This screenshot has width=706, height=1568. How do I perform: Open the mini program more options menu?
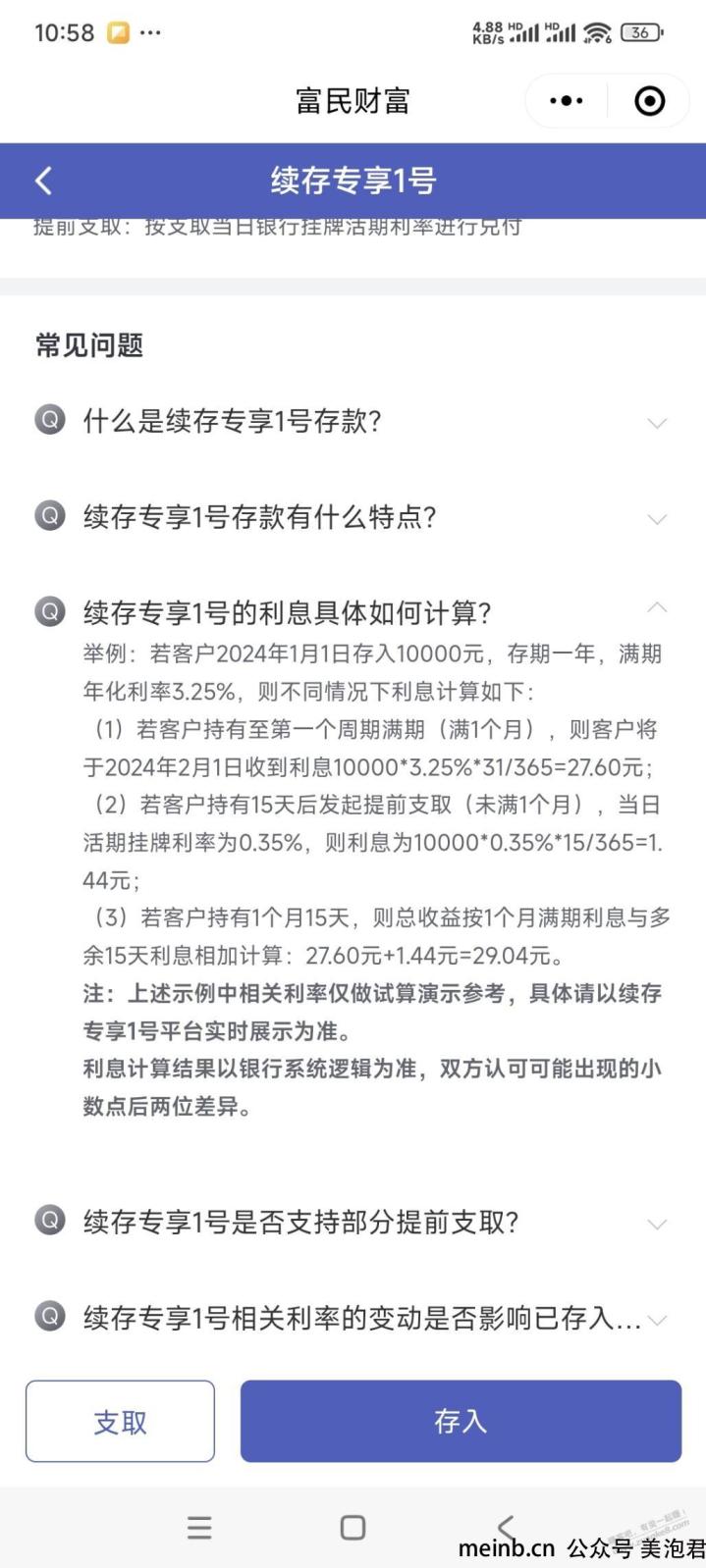(x=567, y=101)
